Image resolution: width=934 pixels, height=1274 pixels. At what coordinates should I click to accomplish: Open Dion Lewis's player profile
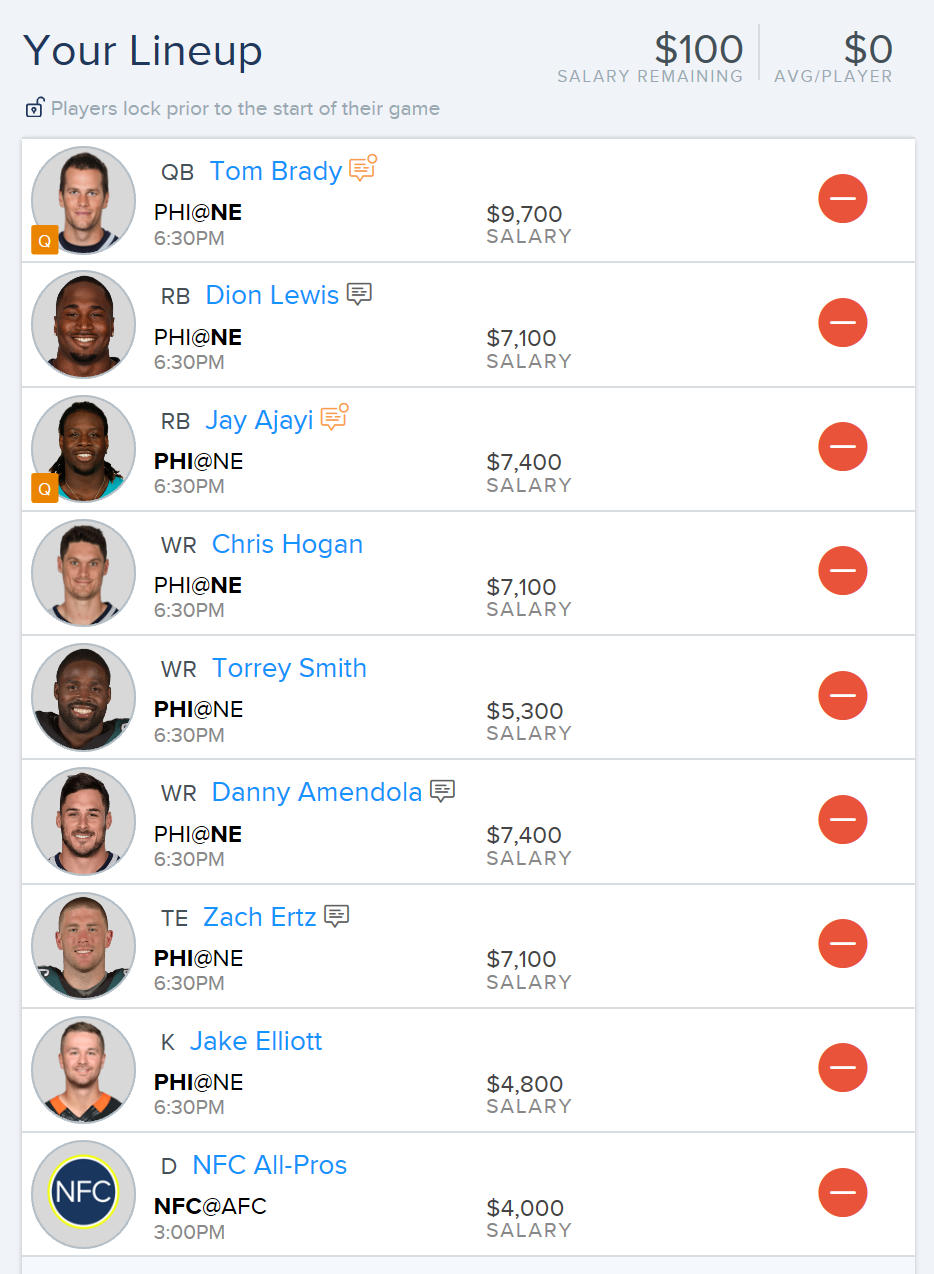tap(272, 295)
